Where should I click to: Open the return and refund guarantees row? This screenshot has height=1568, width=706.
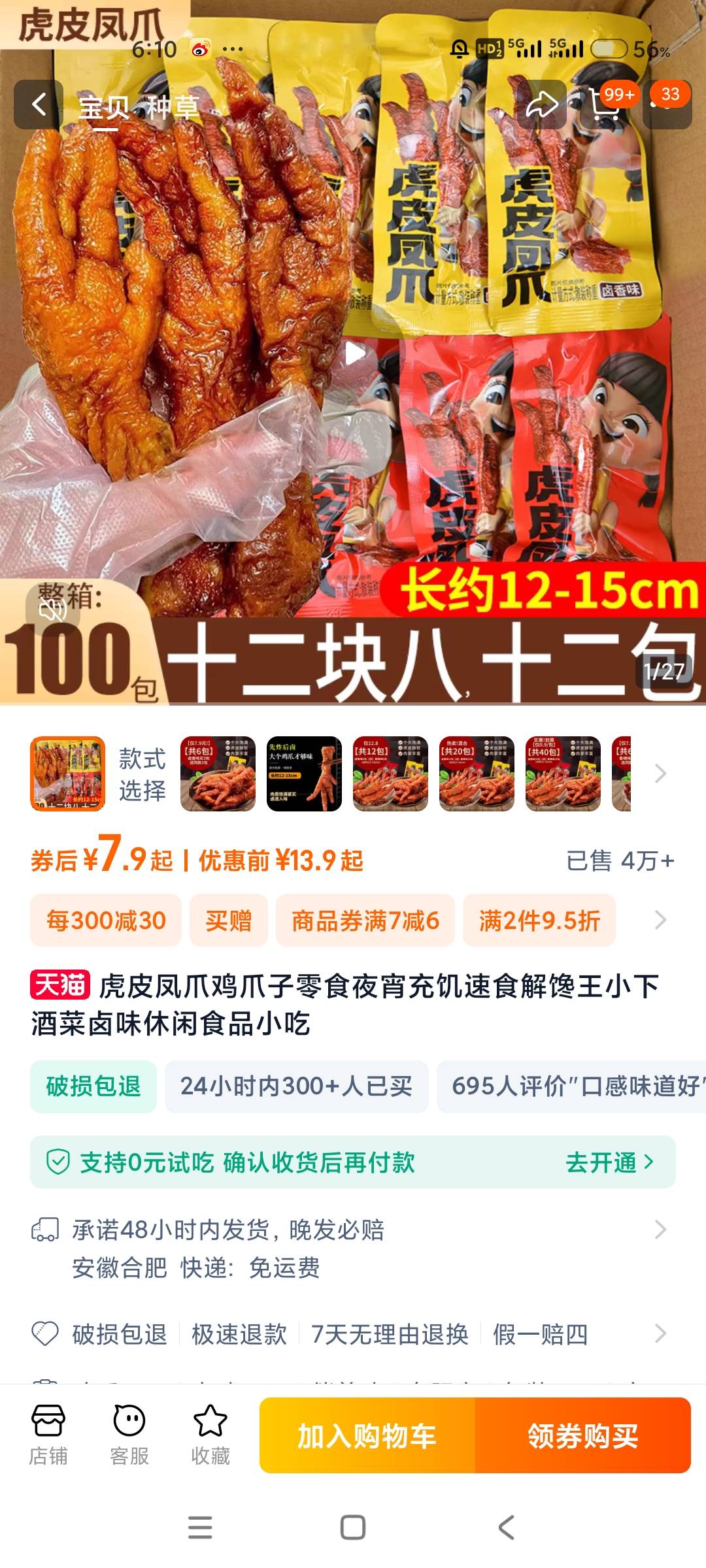pos(353,1334)
